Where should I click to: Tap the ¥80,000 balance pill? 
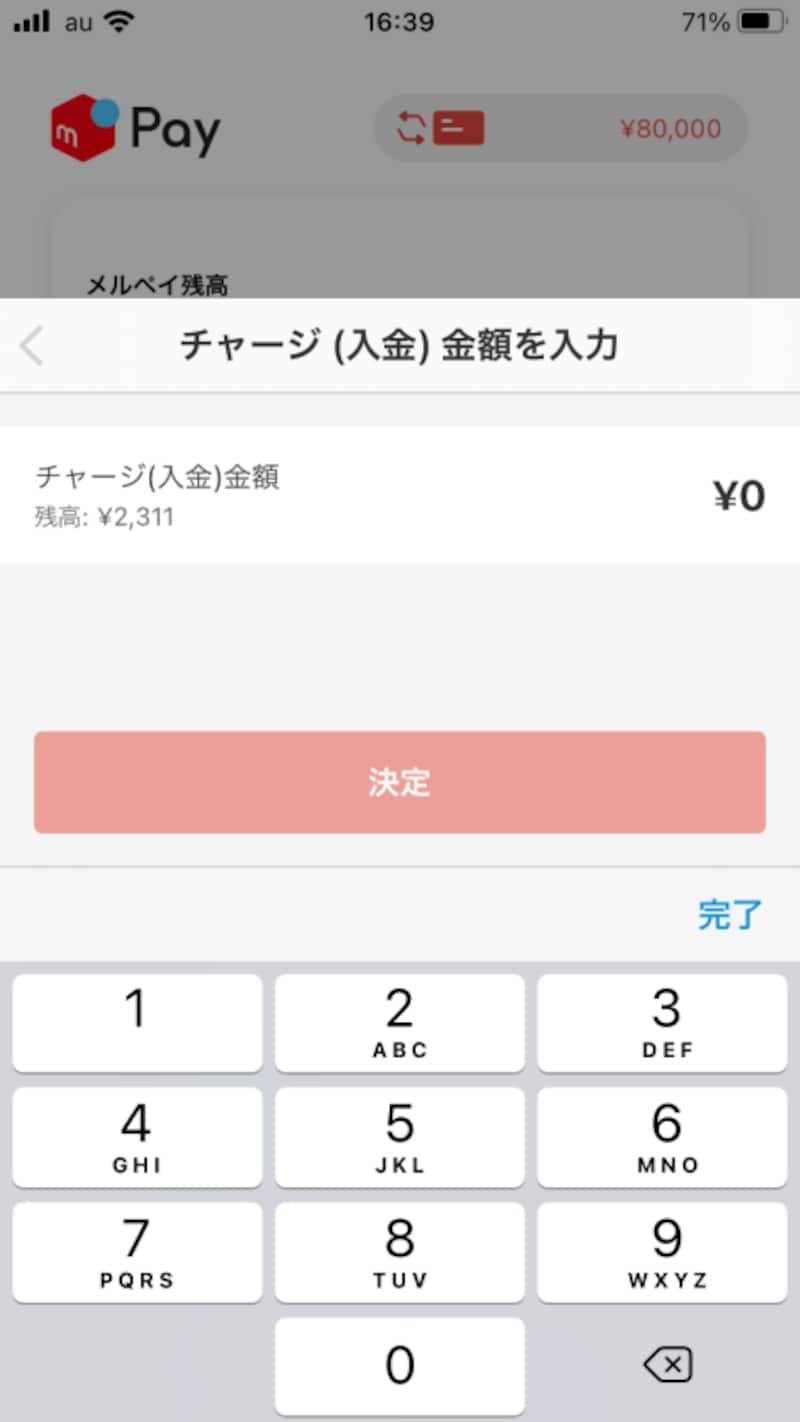(x=671, y=128)
